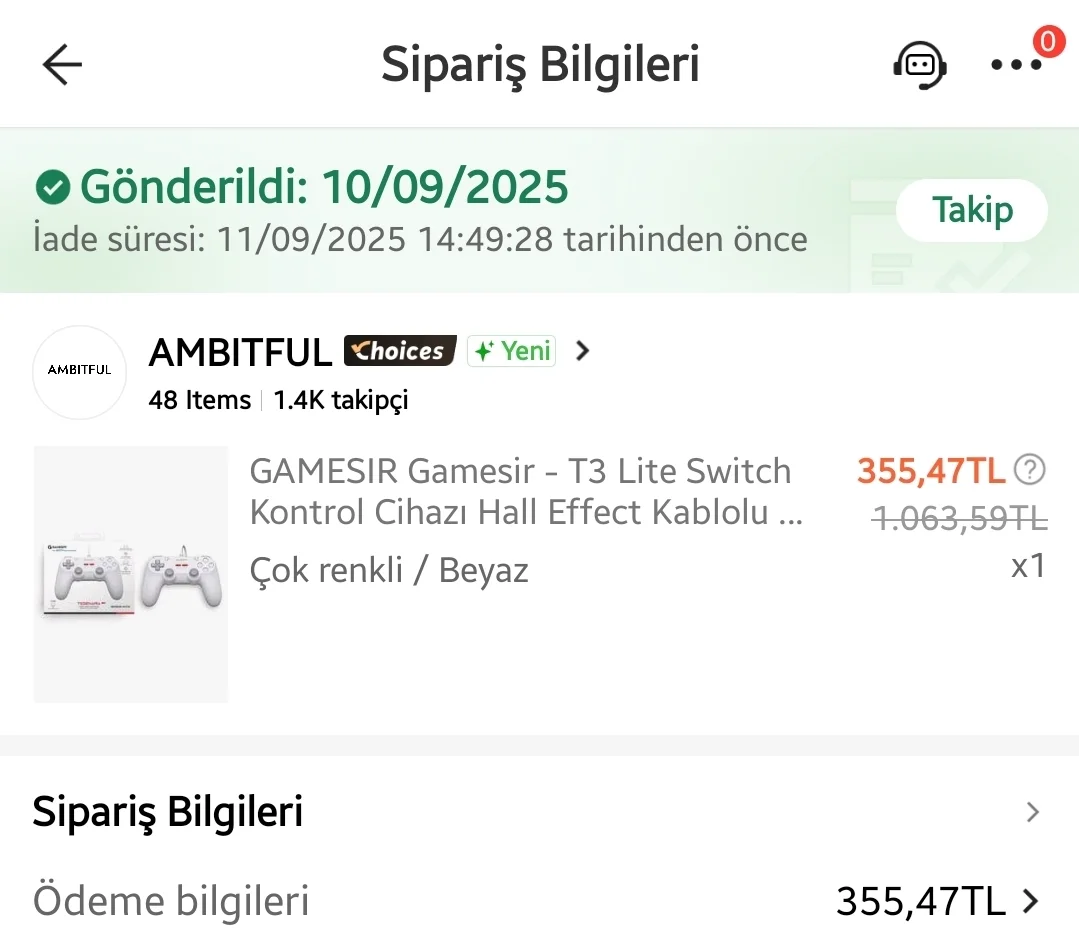Viewport: 1079px width, 942px height.
Task: Open customer support chat icon
Action: click(919, 65)
